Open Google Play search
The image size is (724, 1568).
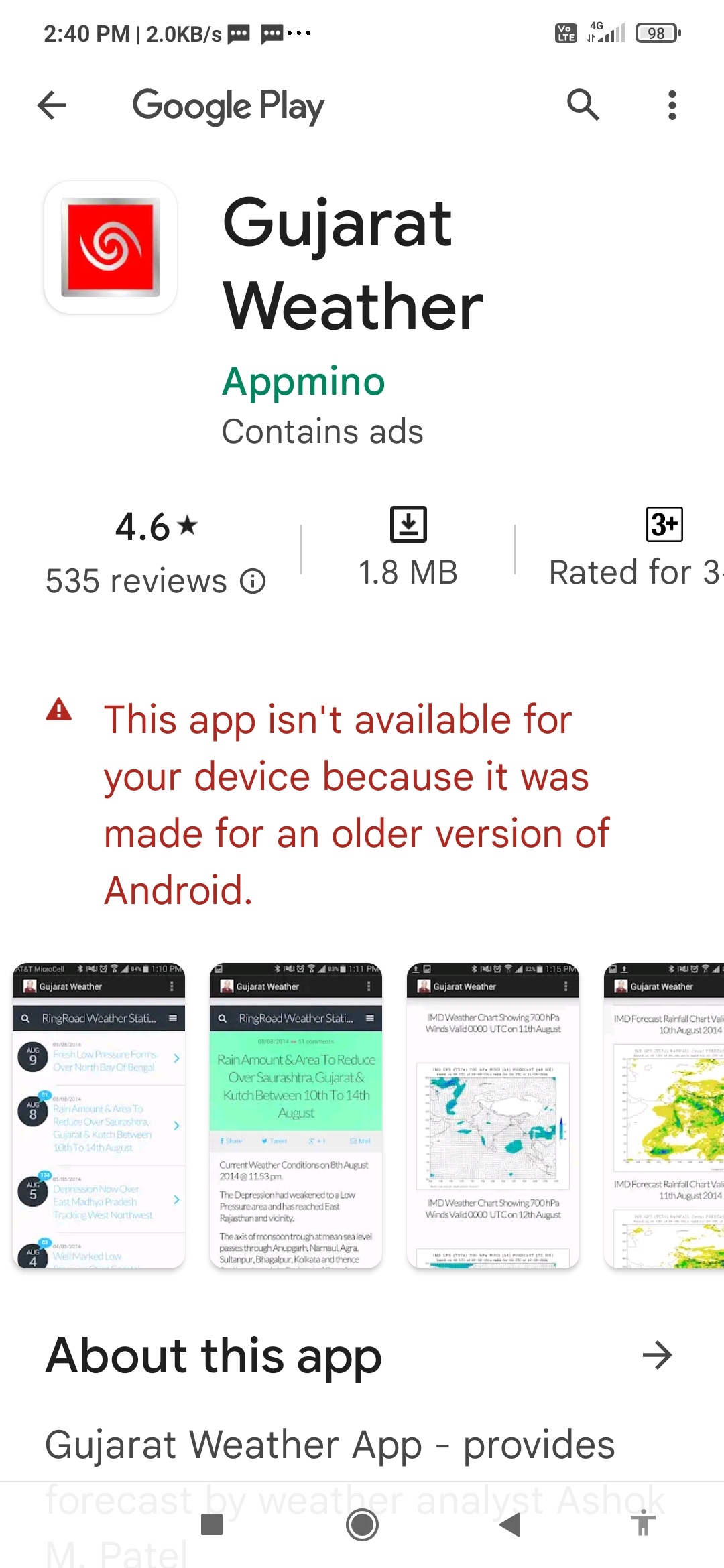tap(583, 105)
